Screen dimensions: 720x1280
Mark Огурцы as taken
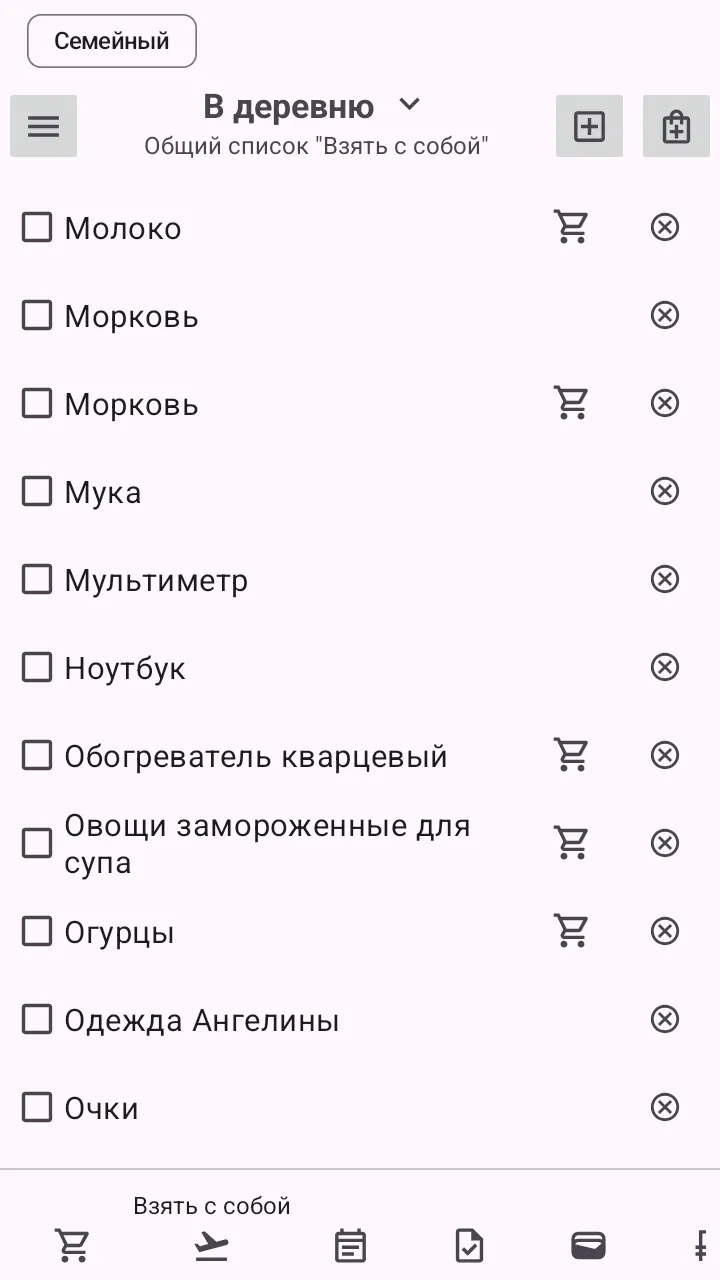pos(37,931)
